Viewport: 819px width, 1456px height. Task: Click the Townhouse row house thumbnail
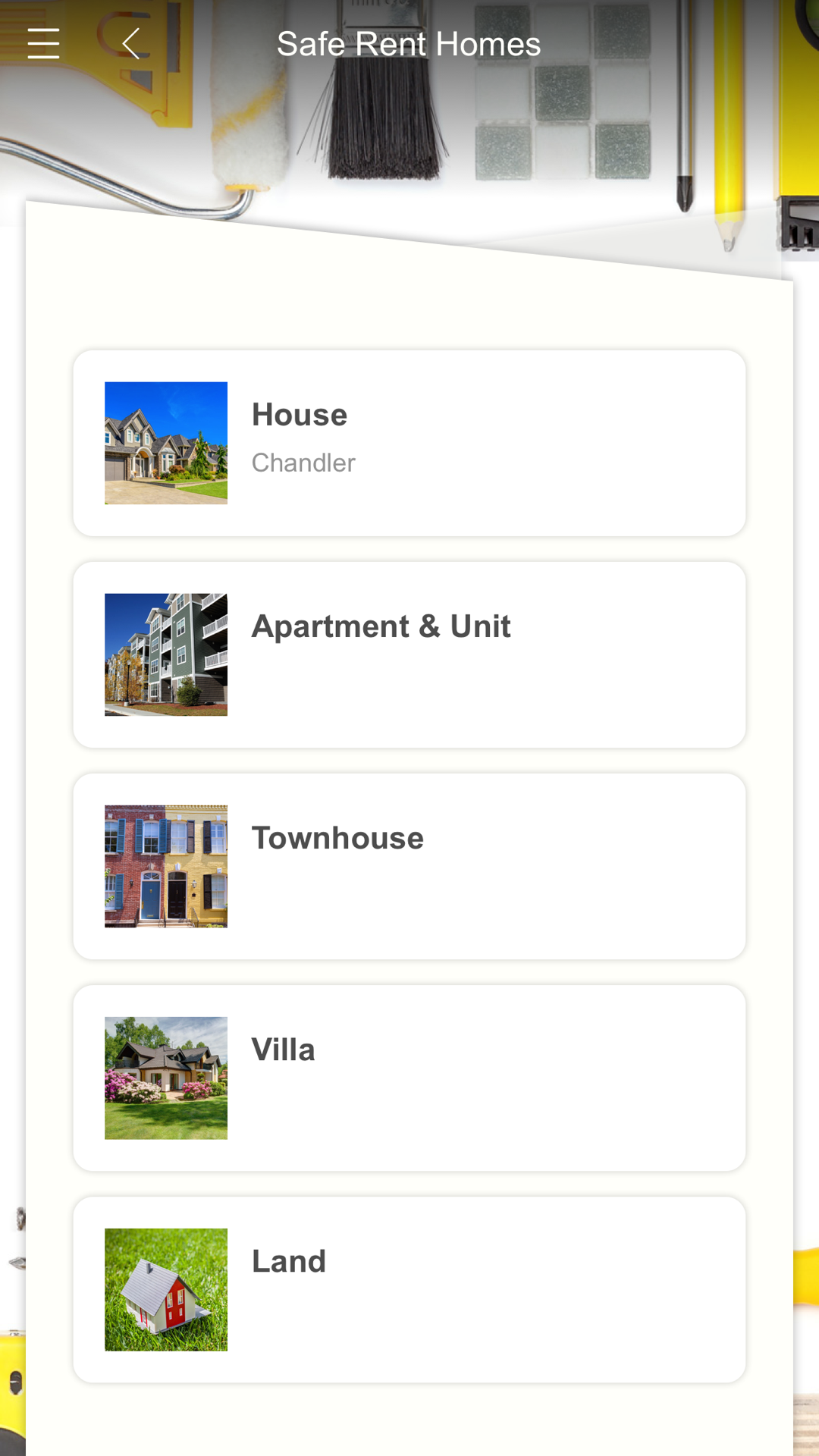166,866
